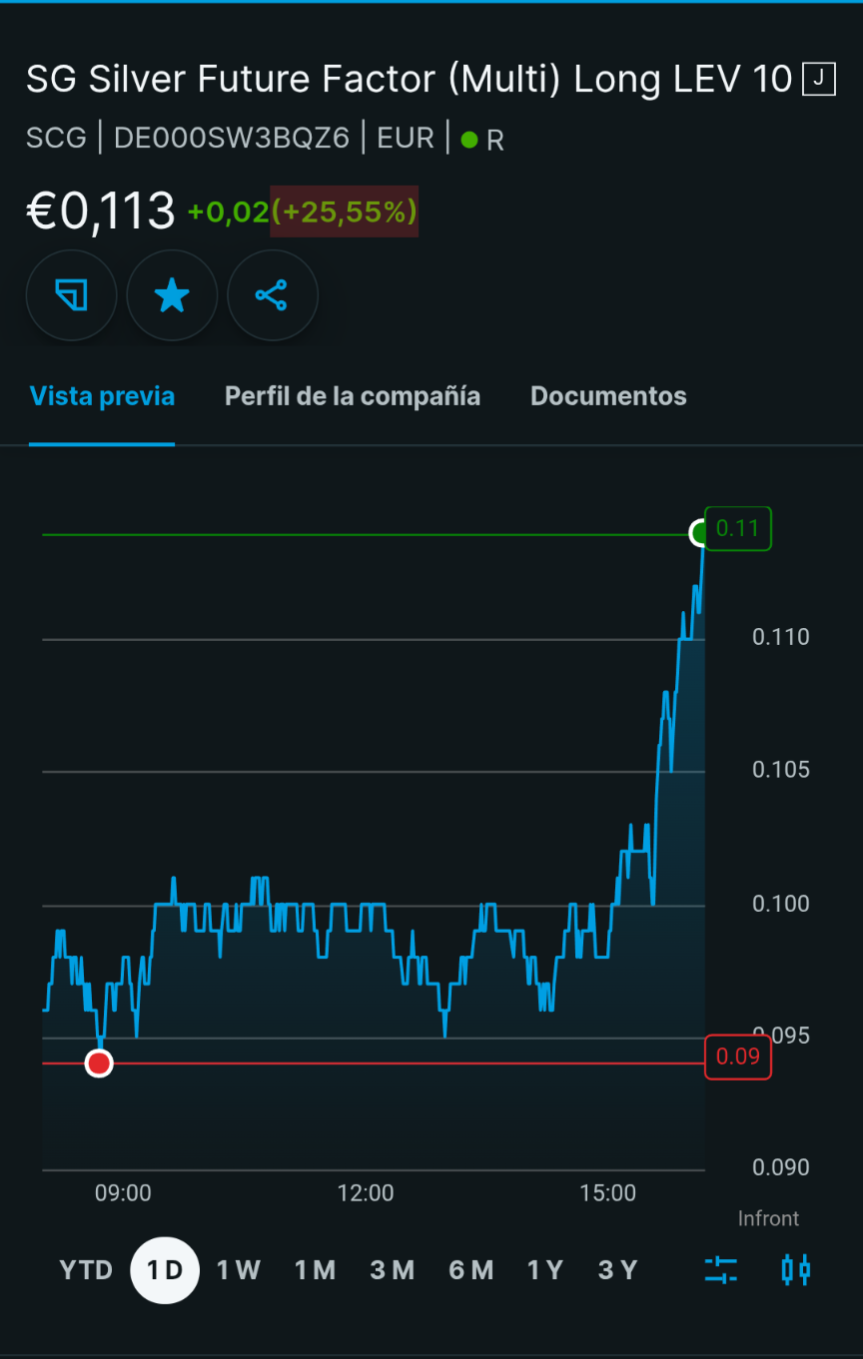
Task: Open chart settings sliders icon
Action: (x=721, y=1271)
